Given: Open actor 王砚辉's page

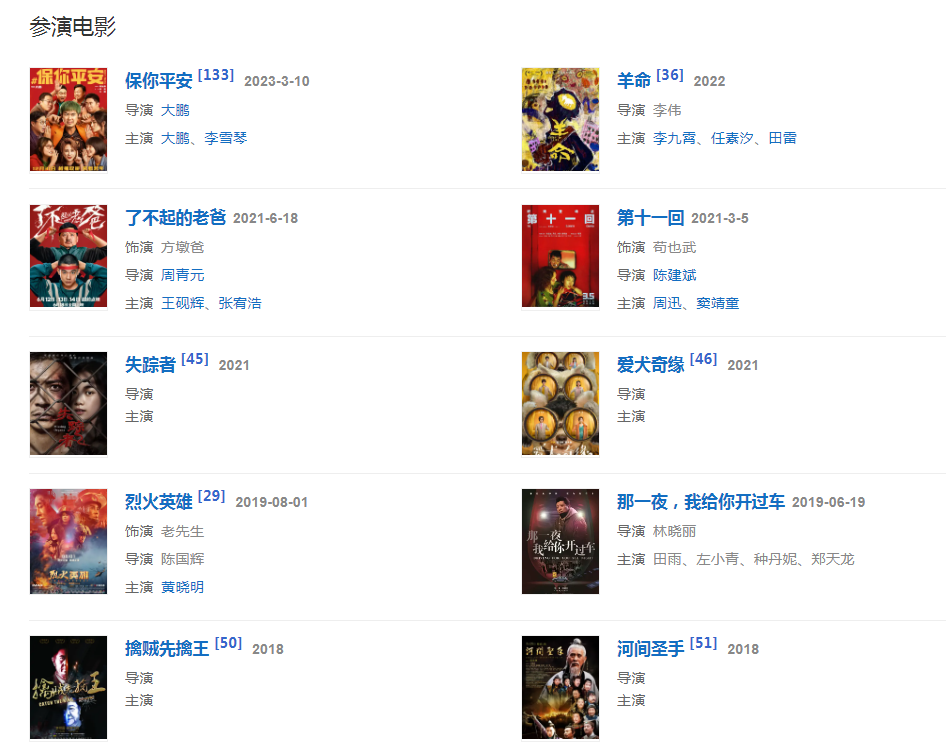Looking at the screenshot, I should (182, 303).
